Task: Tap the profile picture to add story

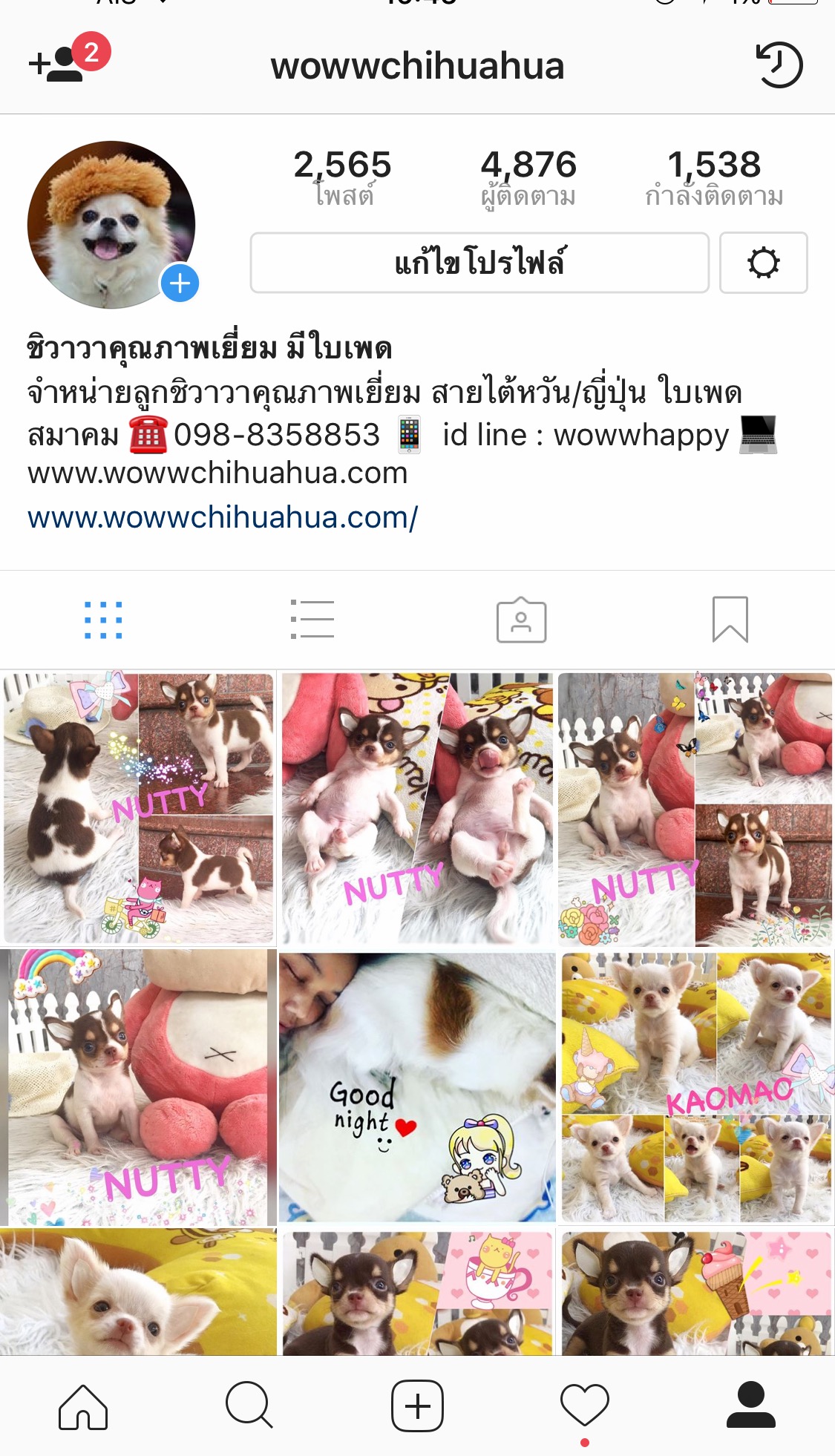Action: click(x=111, y=225)
